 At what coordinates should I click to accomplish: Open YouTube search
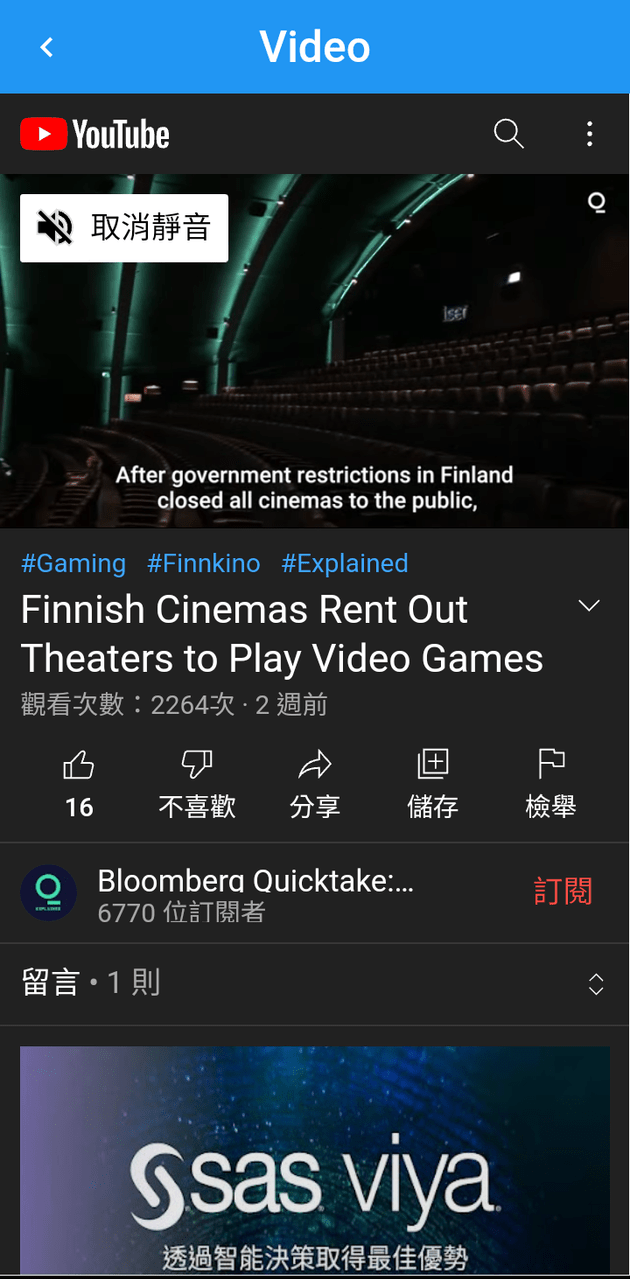[x=509, y=134]
